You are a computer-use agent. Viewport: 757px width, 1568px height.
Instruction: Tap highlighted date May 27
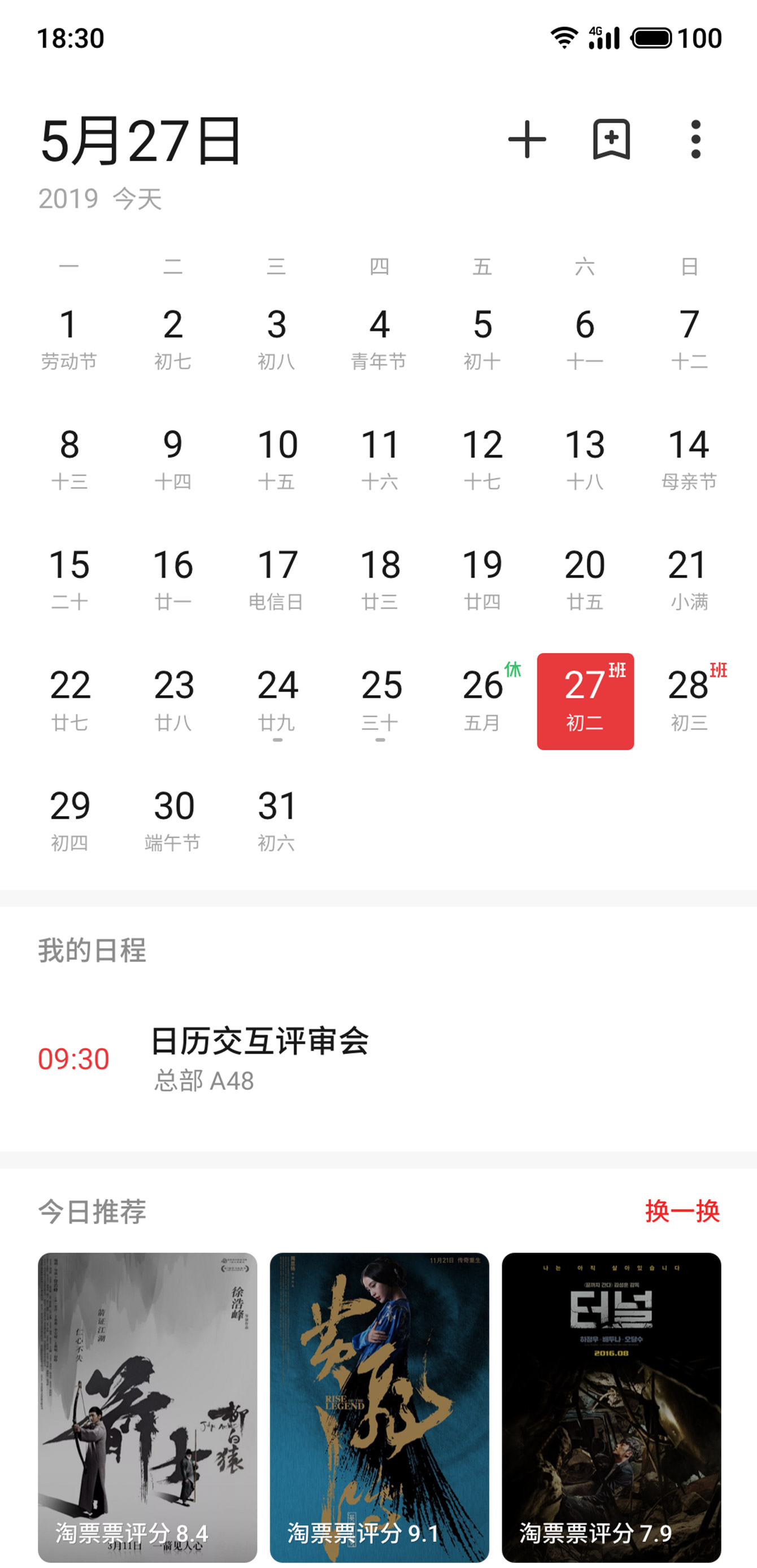pyautogui.click(x=585, y=701)
